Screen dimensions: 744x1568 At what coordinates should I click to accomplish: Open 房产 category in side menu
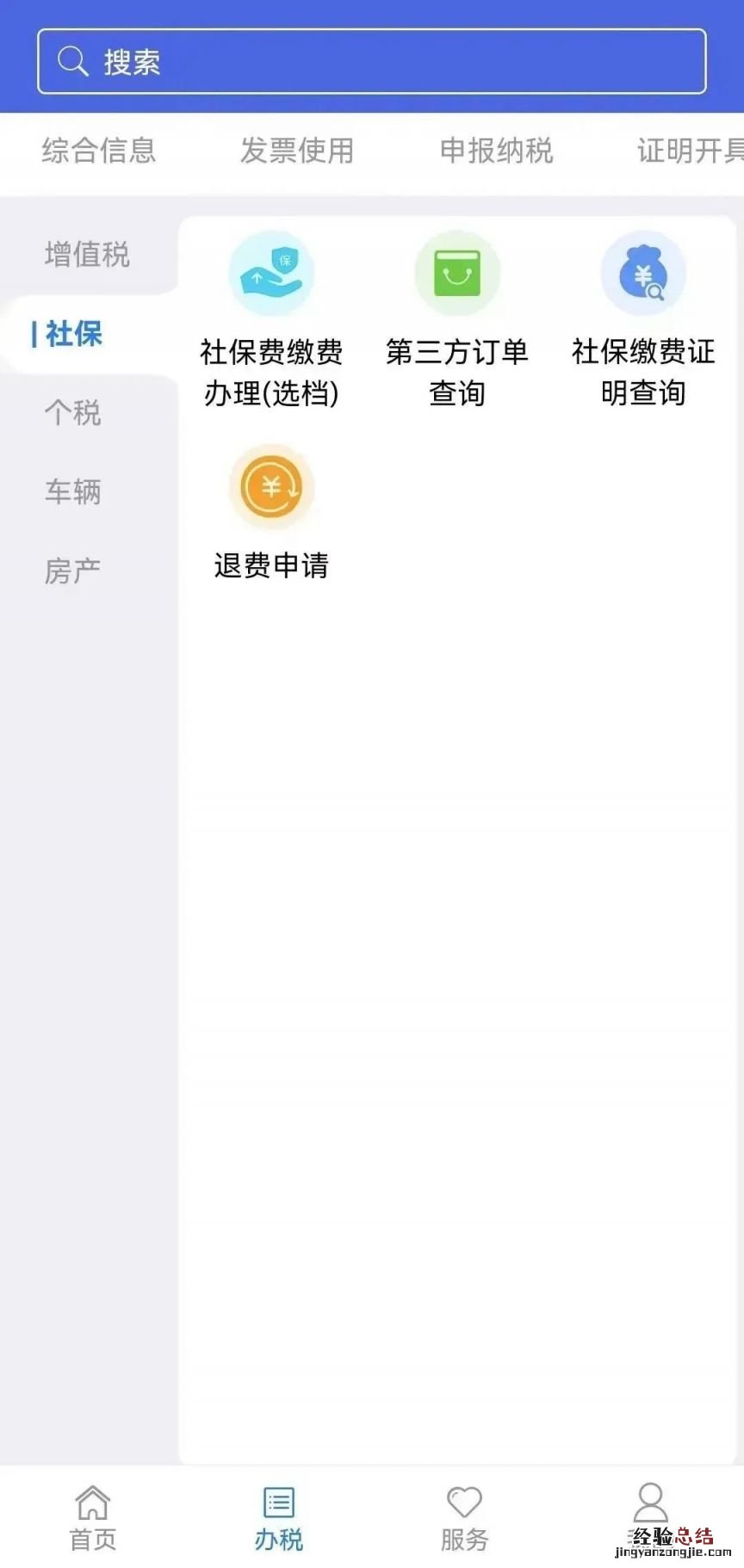[x=73, y=571]
